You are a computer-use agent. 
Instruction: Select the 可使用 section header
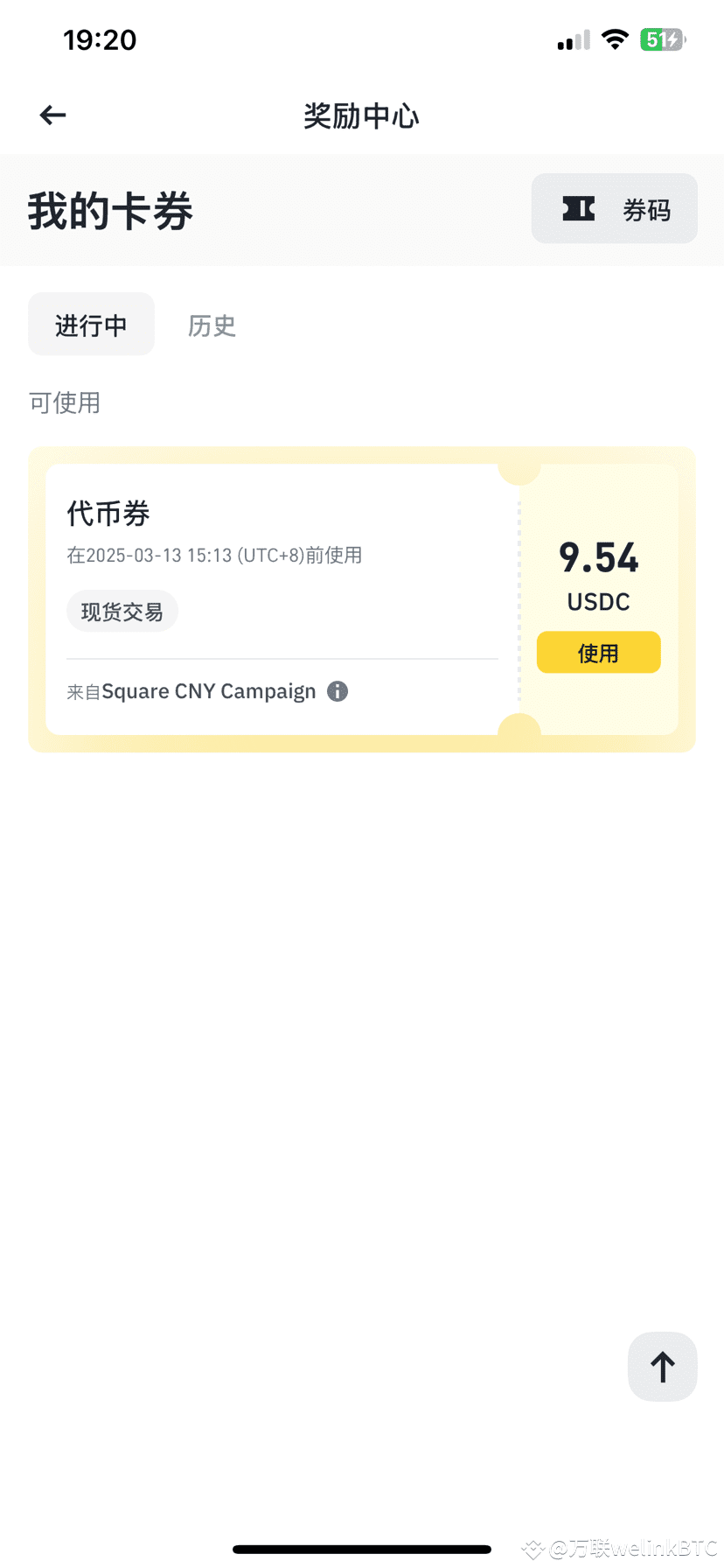click(65, 402)
